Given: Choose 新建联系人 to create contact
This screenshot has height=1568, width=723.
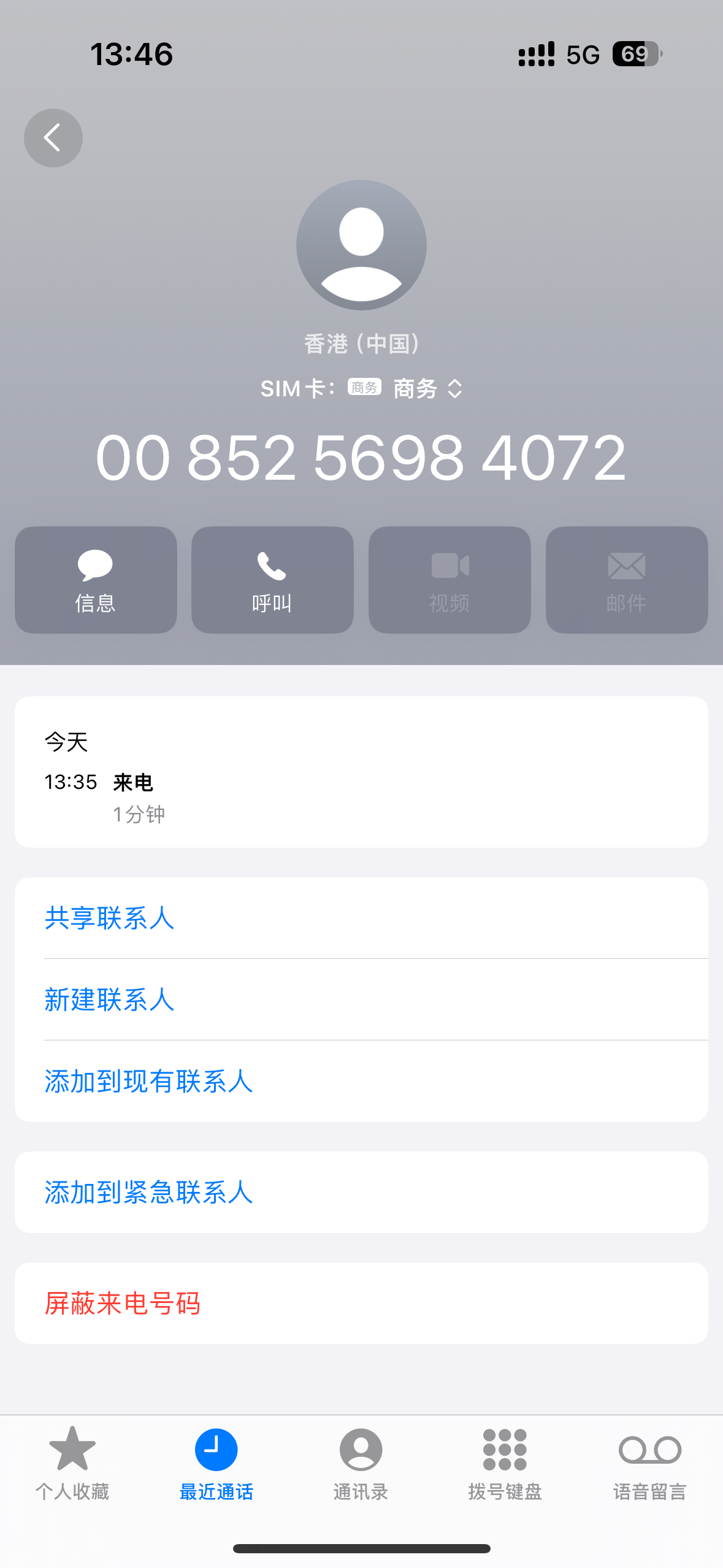Looking at the screenshot, I should (x=361, y=999).
